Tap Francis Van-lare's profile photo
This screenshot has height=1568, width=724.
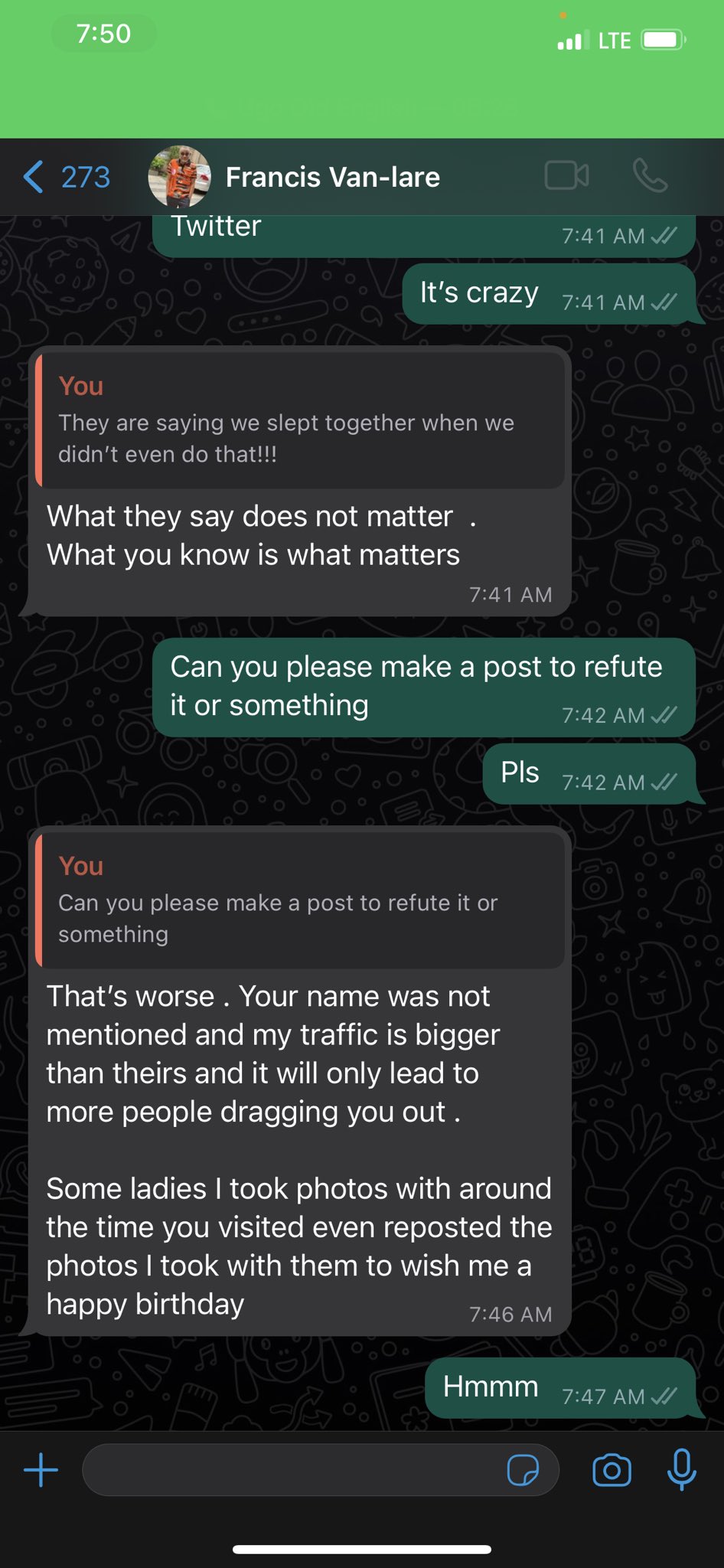click(x=180, y=177)
